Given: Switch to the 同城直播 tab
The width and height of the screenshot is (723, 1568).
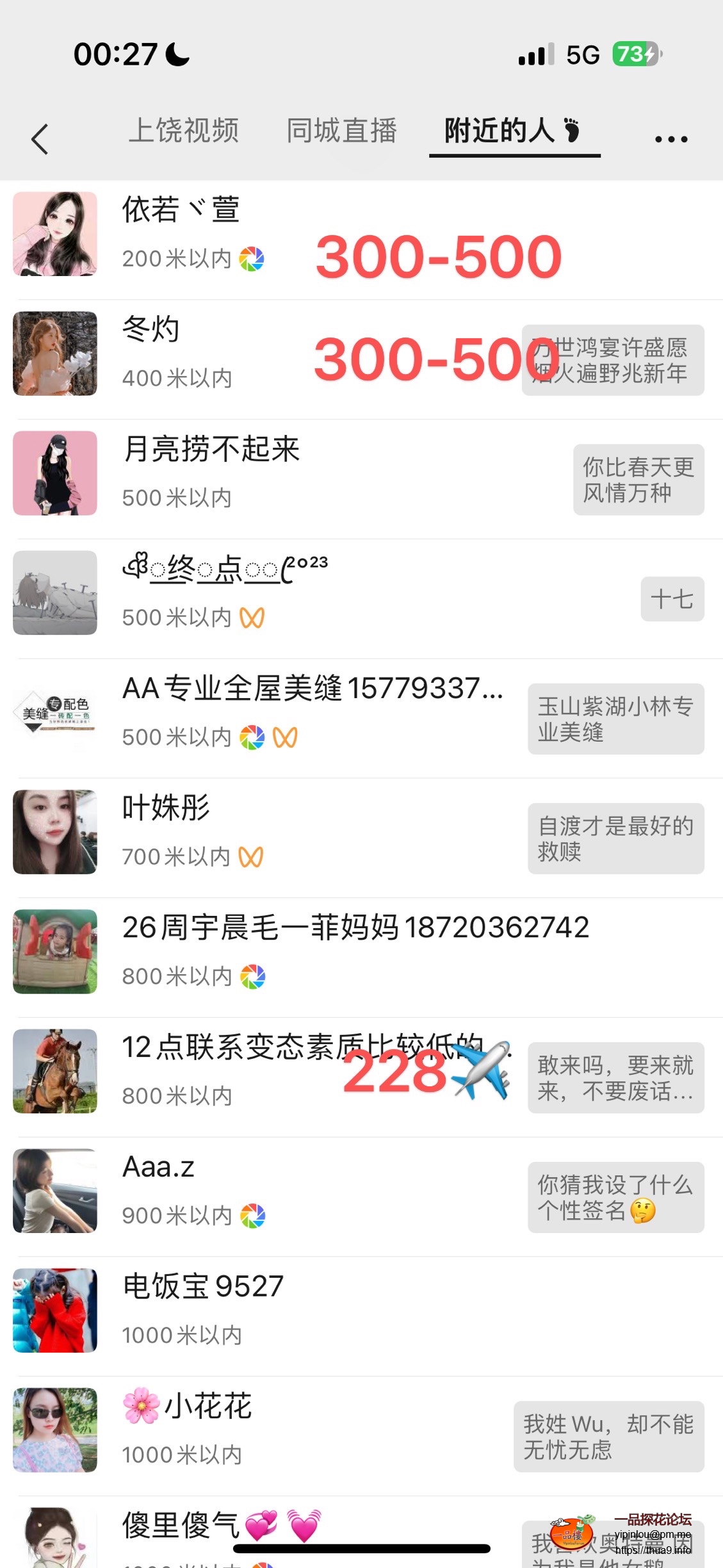Looking at the screenshot, I should [341, 131].
